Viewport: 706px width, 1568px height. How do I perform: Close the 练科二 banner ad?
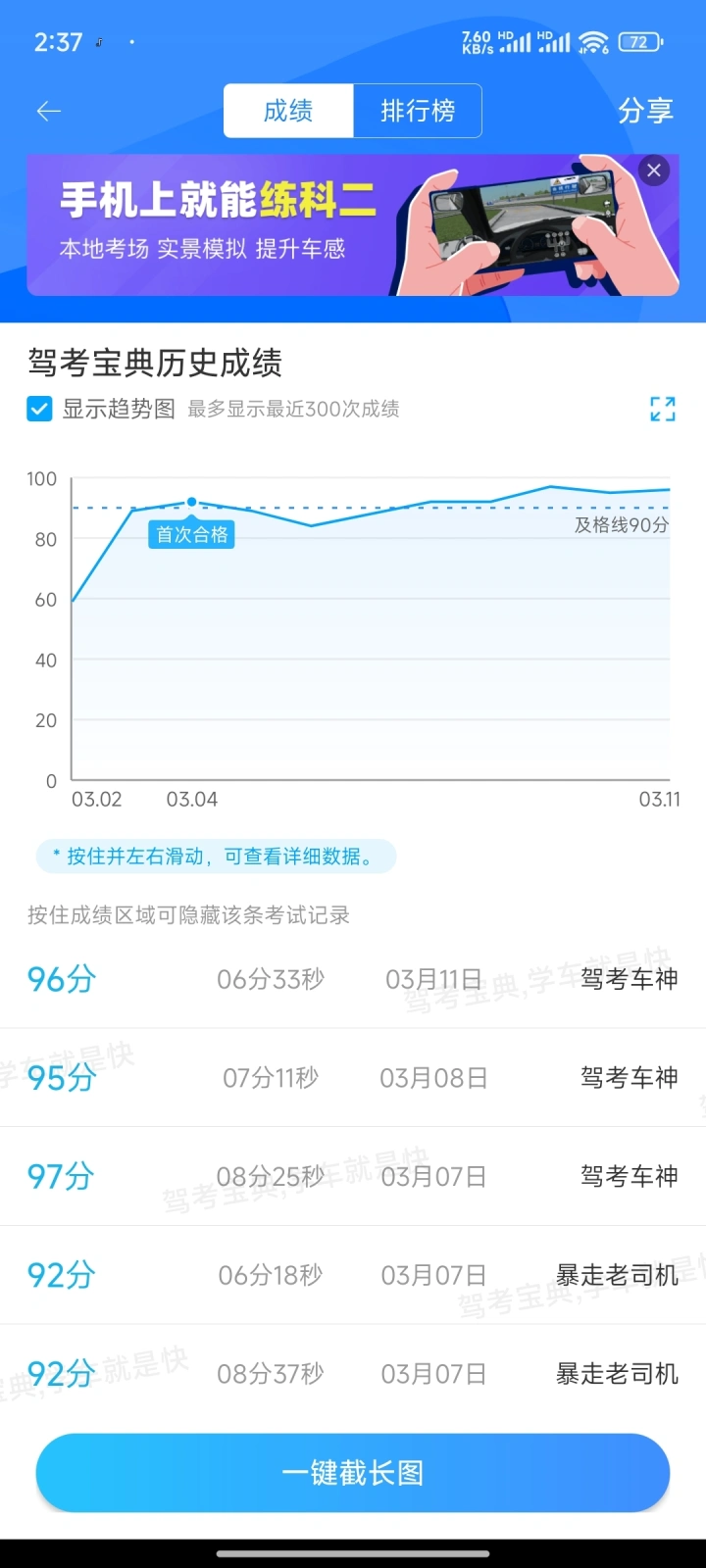[654, 171]
